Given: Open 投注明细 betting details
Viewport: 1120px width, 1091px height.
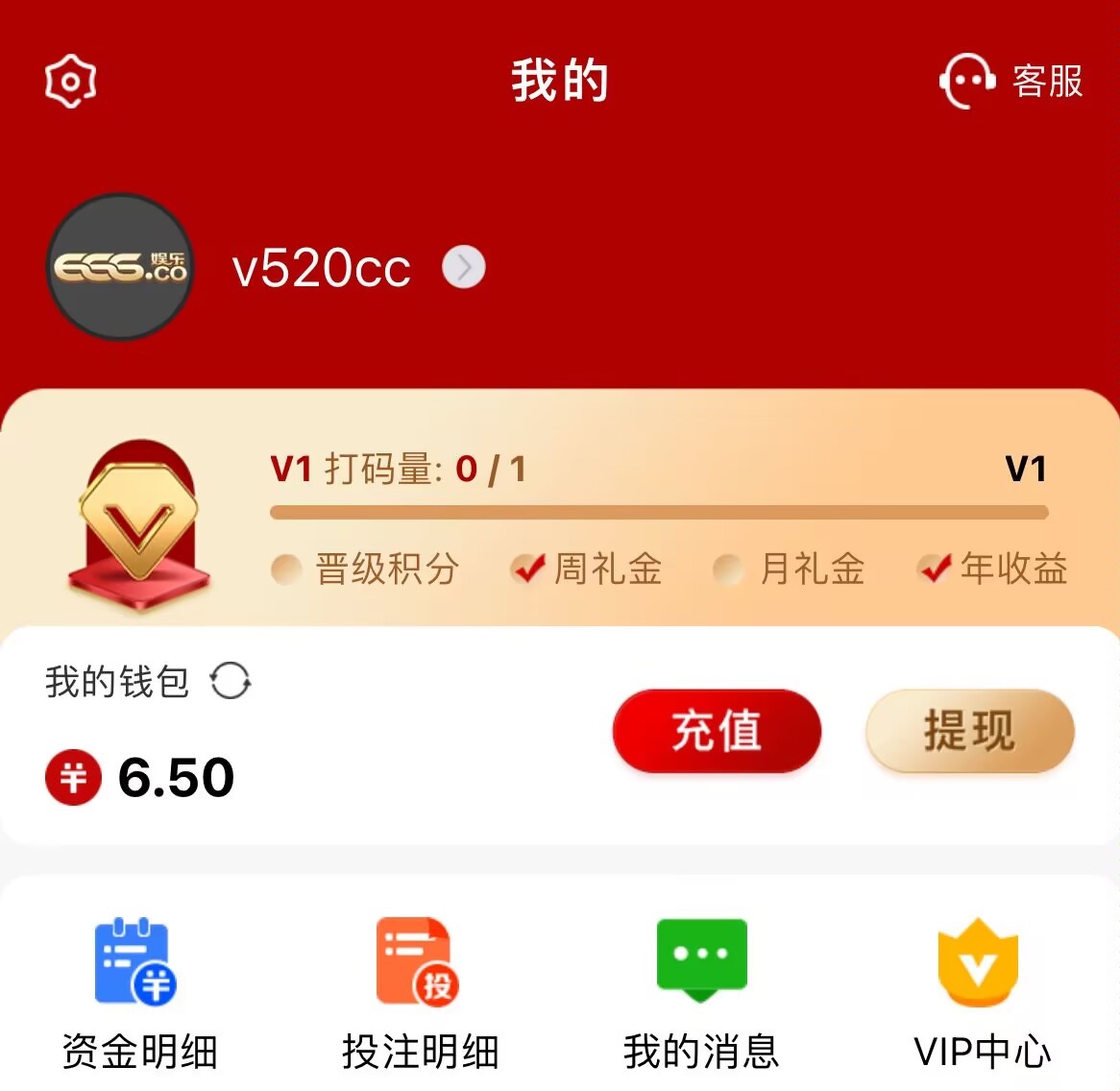Looking at the screenshot, I should tap(420, 994).
